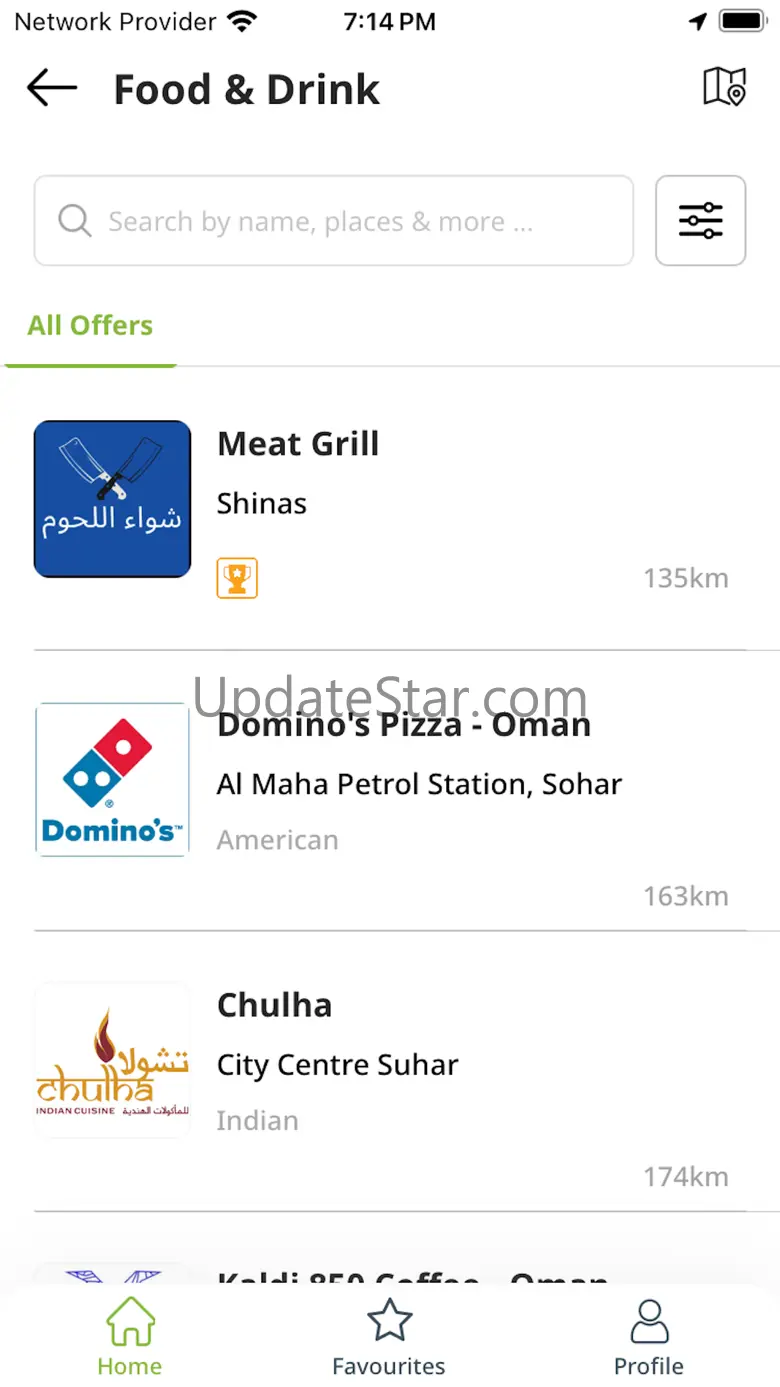Open the filter options button
Image resolution: width=780 pixels, height=1387 pixels.
tap(700, 221)
